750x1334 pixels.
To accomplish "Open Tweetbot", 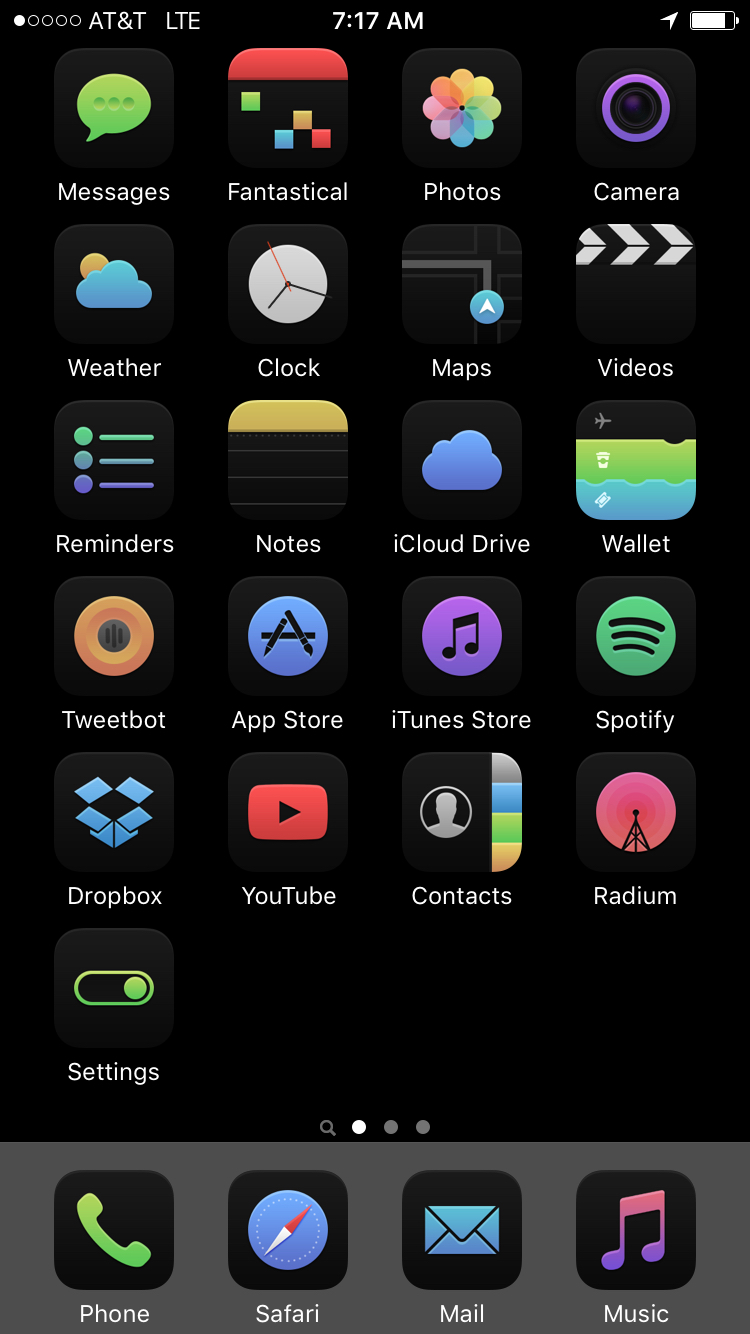I will [x=114, y=636].
